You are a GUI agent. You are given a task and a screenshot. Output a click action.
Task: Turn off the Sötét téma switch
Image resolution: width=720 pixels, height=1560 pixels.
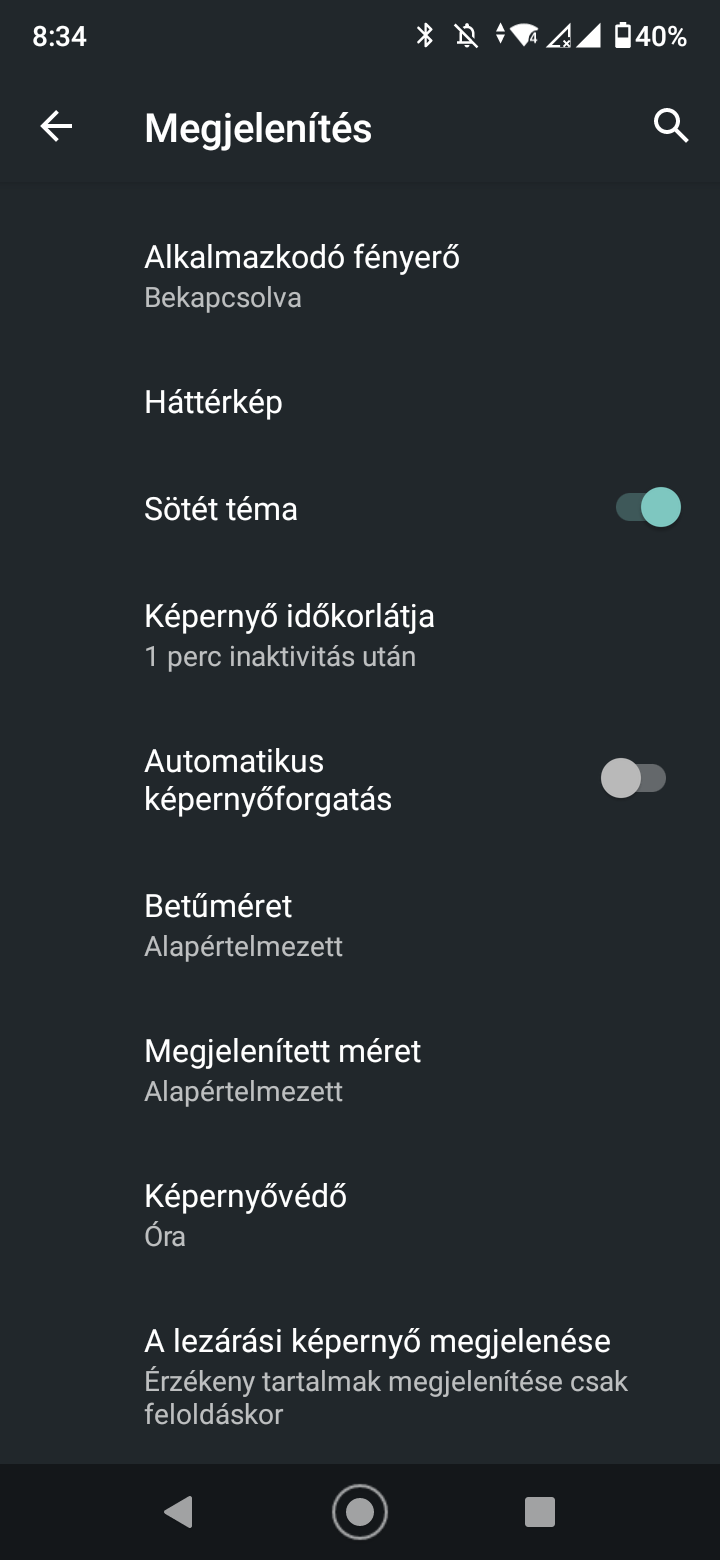(x=647, y=508)
